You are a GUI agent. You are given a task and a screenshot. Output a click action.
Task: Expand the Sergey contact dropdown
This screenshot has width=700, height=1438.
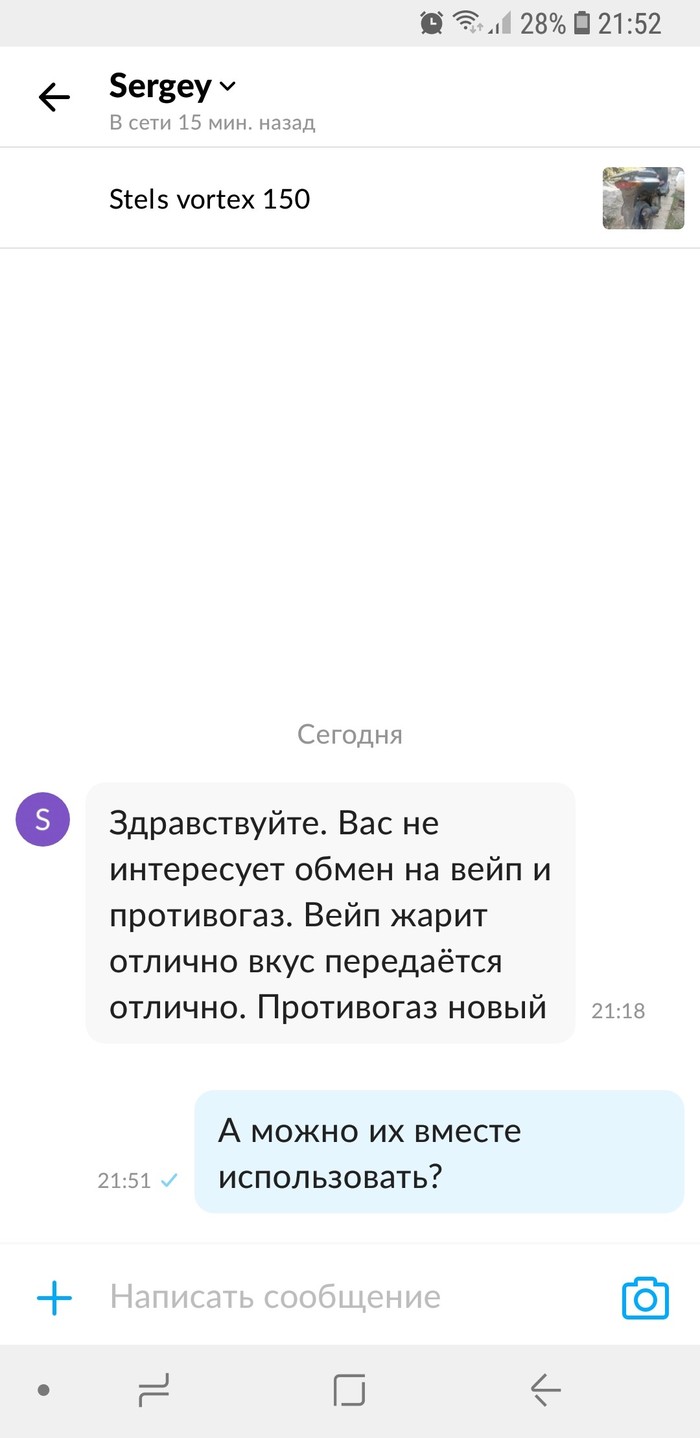(x=228, y=87)
